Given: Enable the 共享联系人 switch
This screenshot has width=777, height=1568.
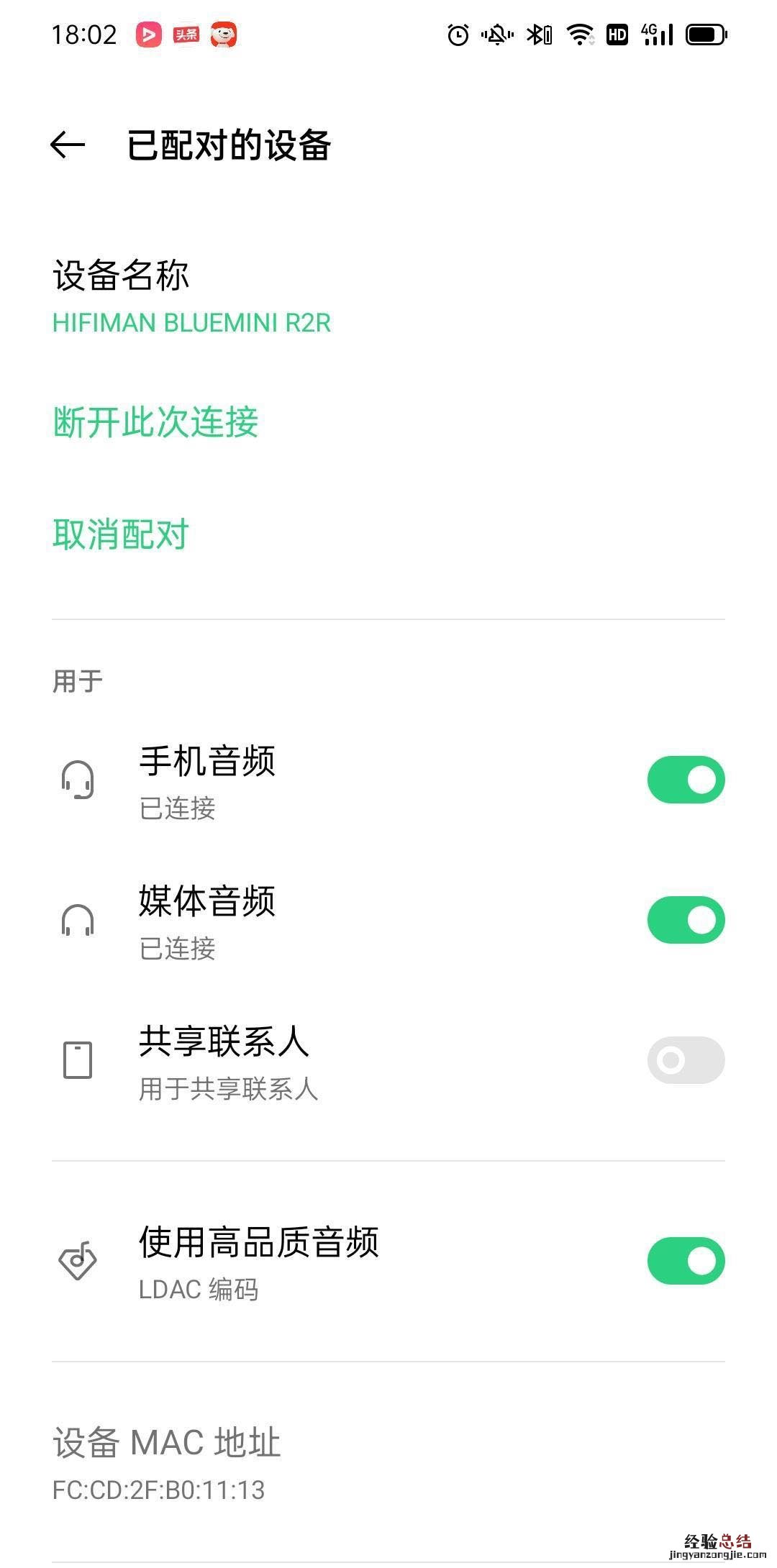Looking at the screenshot, I should point(685,1060).
